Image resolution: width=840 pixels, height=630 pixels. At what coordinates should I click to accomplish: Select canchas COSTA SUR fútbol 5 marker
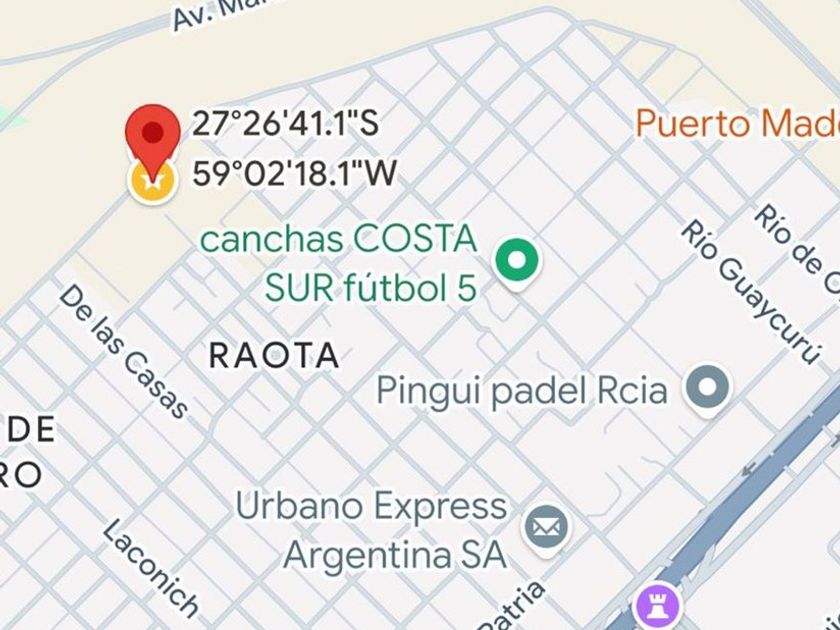pyautogui.click(x=518, y=261)
